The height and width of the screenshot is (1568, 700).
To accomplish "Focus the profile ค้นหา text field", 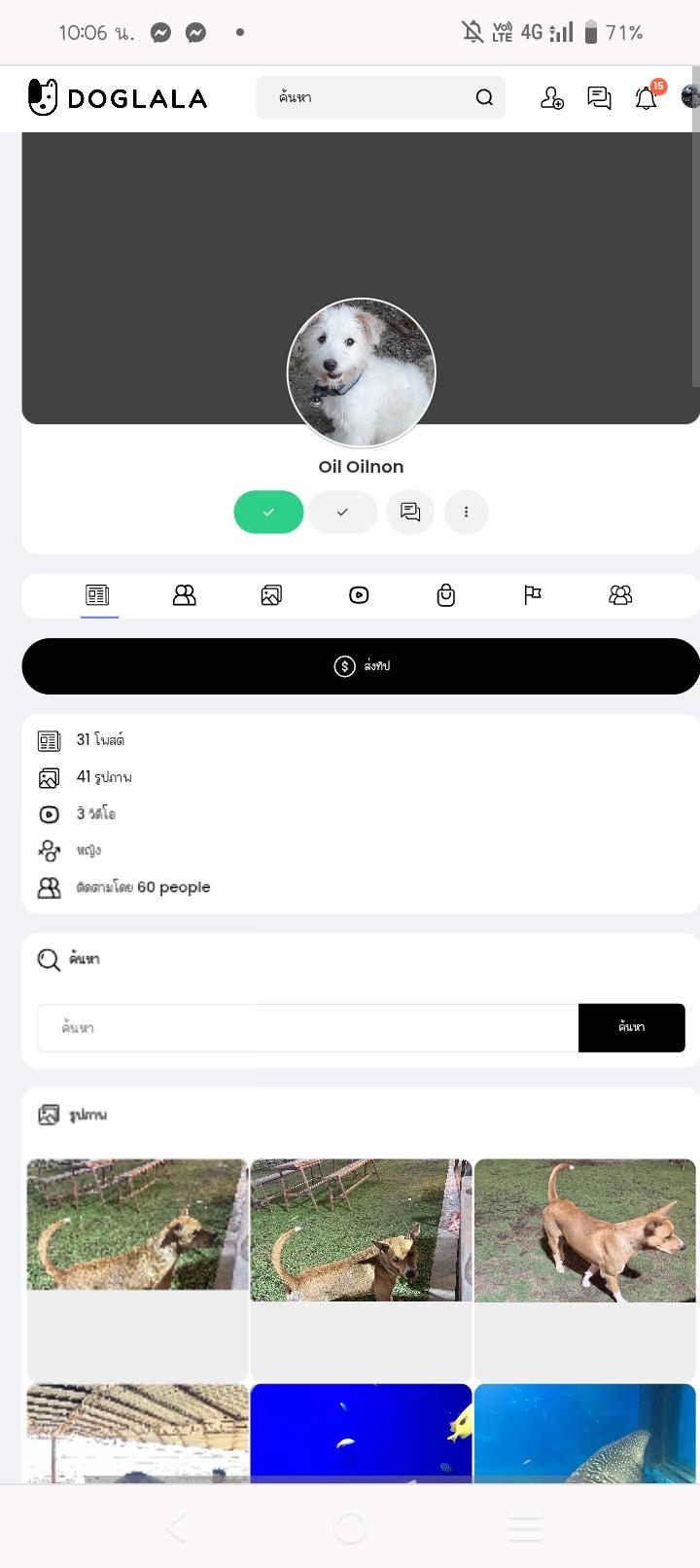I will tap(307, 1027).
